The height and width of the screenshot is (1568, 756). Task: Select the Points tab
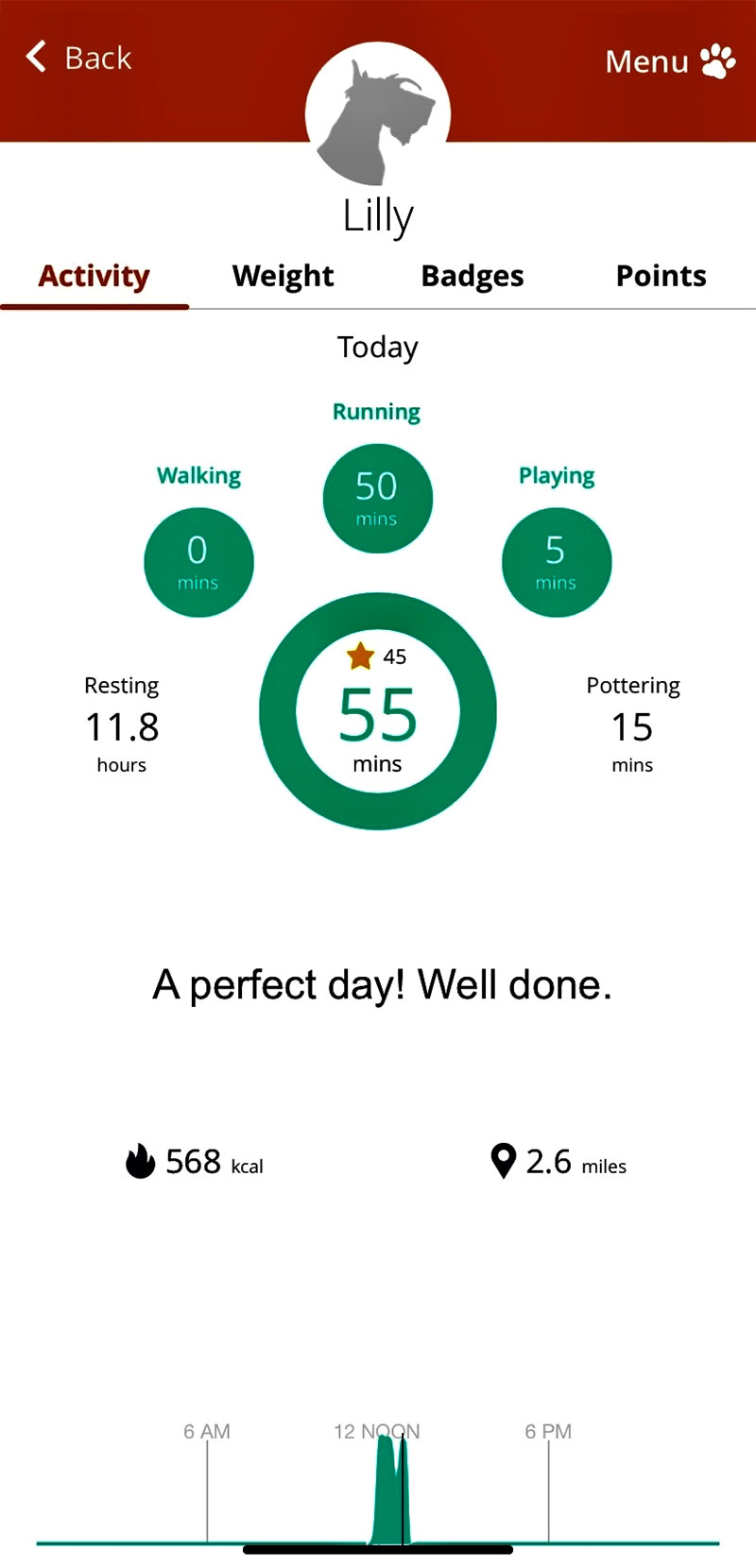point(661,276)
